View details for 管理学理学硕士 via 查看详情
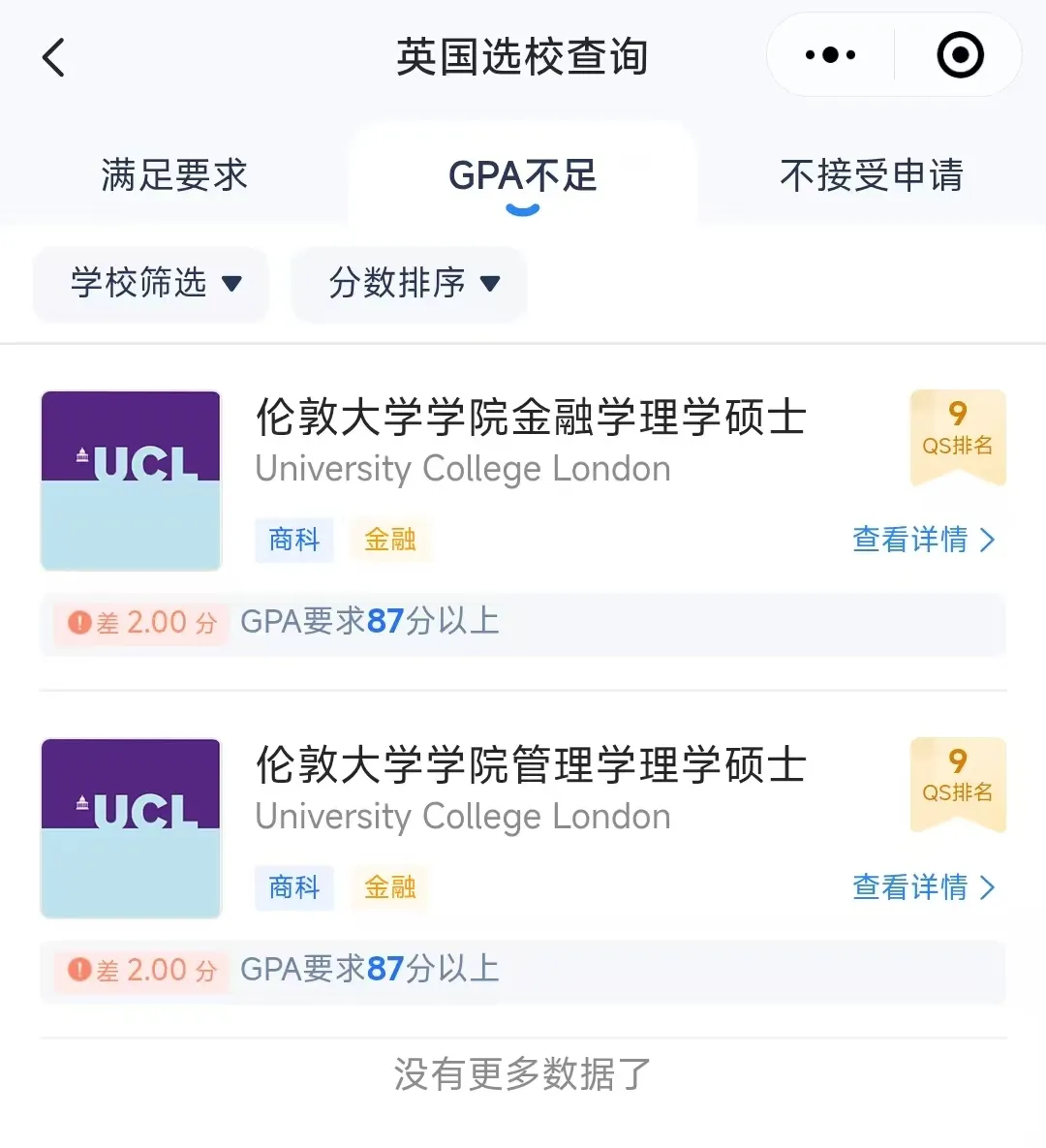Image resolution: width=1046 pixels, height=1148 pixels. (922, 887)
